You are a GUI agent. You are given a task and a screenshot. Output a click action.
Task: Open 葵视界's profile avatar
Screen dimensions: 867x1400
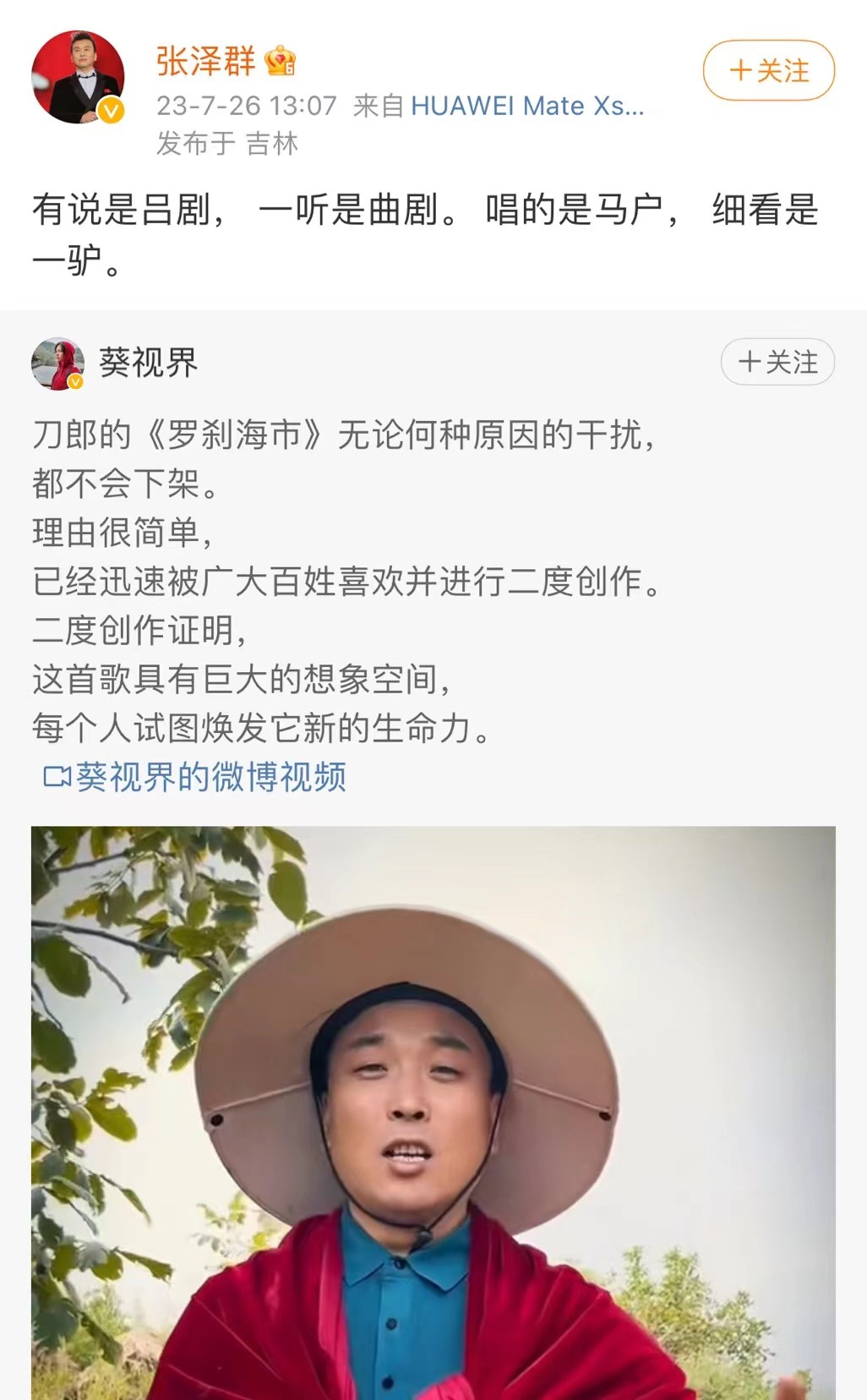[x=57, y=364]
